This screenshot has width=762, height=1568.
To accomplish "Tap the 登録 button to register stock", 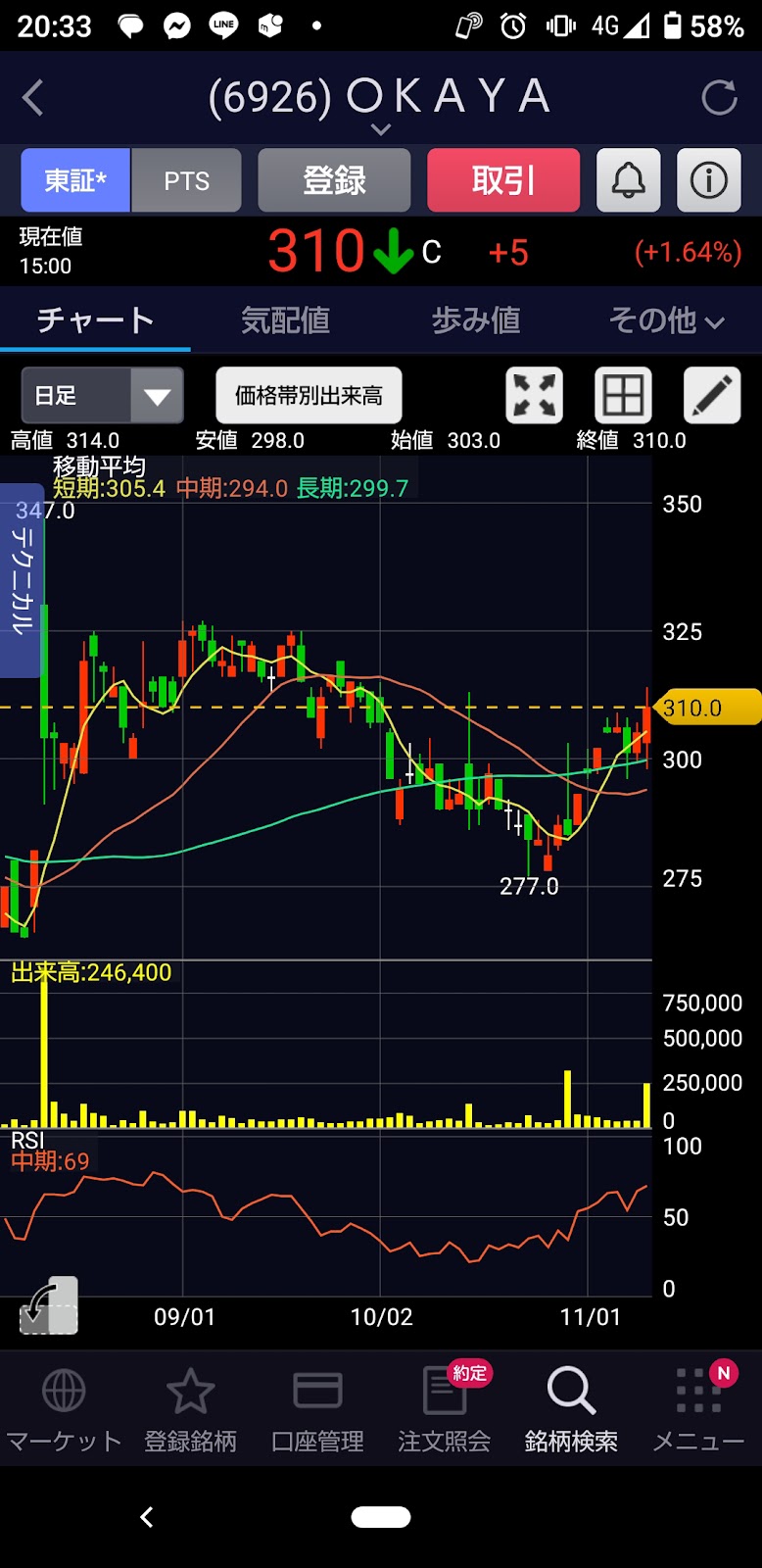I will click(x=334, y=180).
